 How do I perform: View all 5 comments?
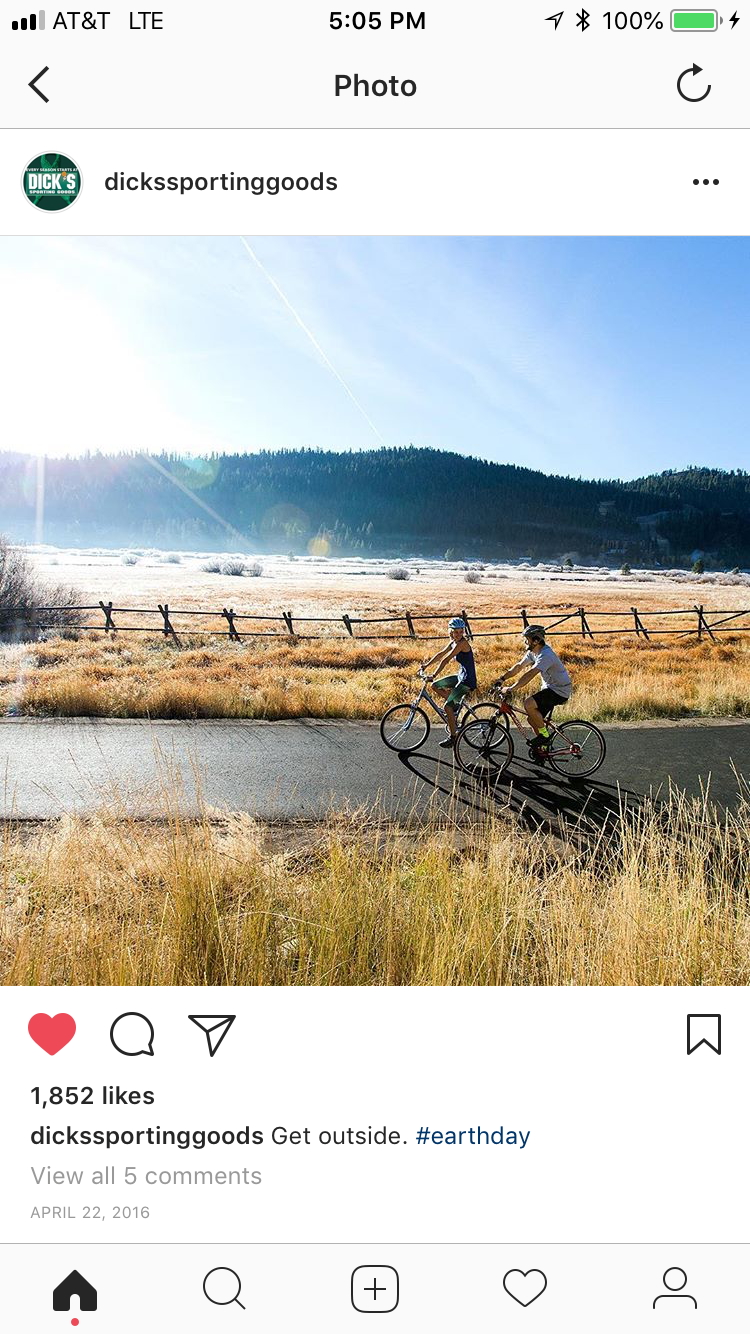(146, 1176)
